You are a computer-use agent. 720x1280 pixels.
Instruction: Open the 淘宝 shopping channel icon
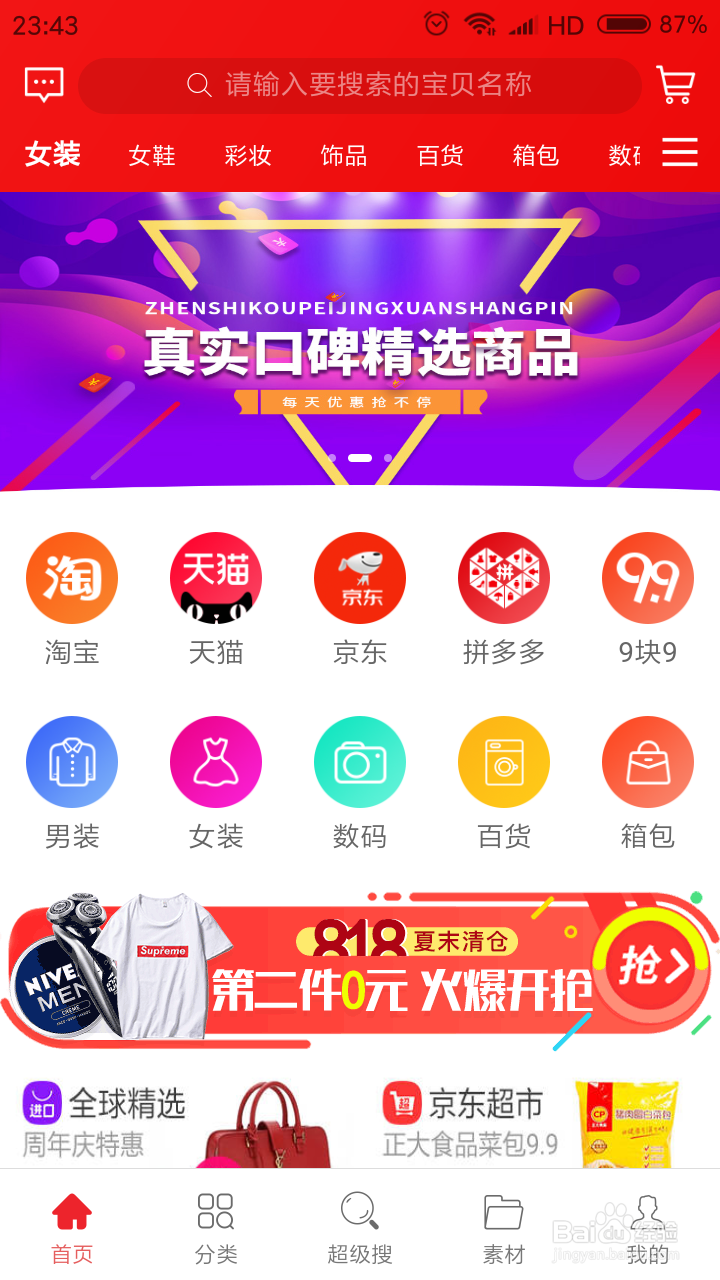pos(72,578)
